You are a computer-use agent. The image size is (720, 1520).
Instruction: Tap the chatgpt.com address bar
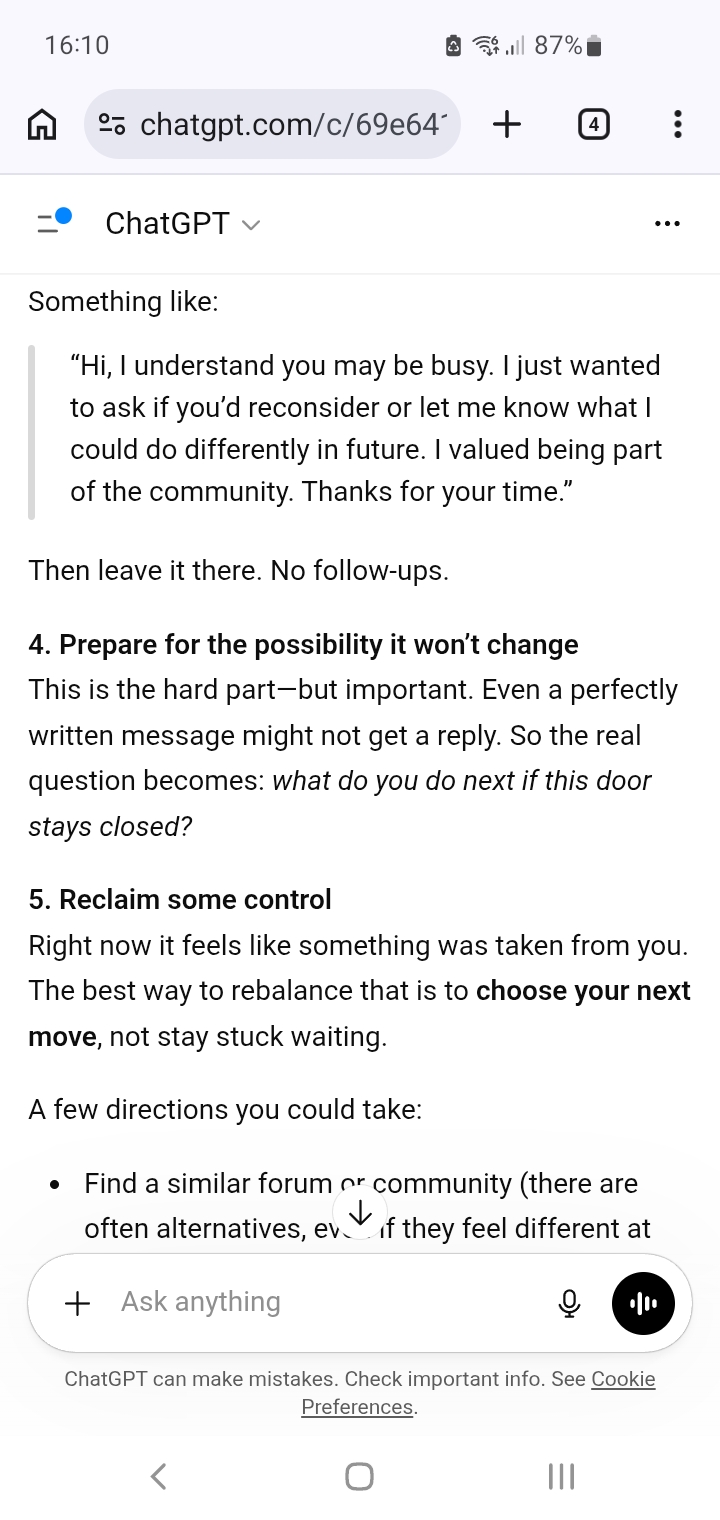pos(272,124)
